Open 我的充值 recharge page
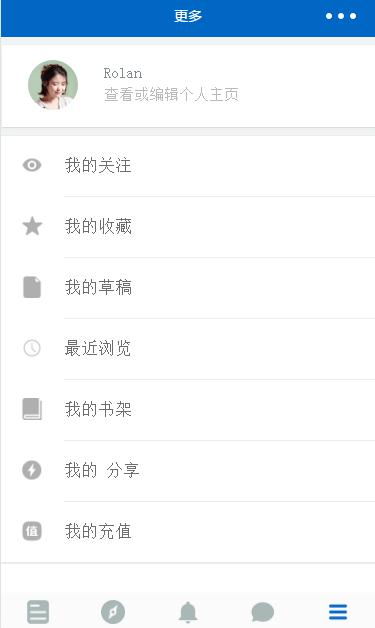Screen dimensions: 375x628 pyautogui.click(x=188, y=531)
